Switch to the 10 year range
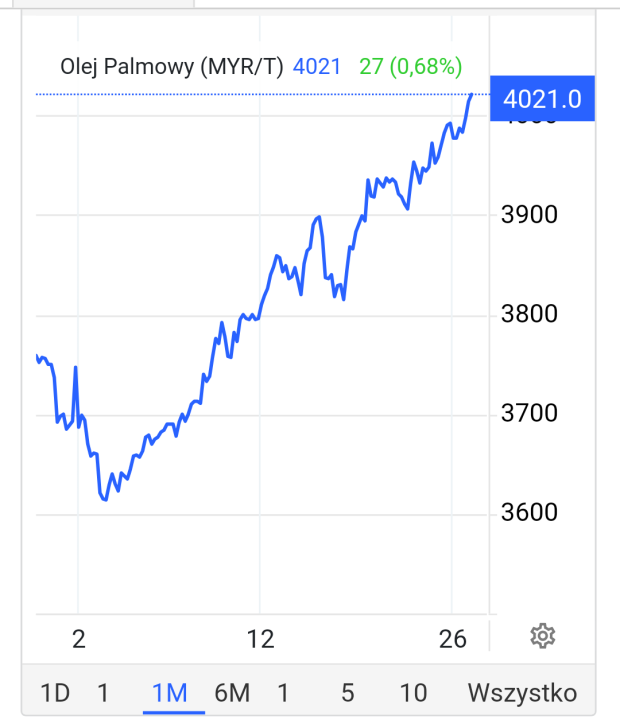The width and height of the screenshot is (620, 720). pos(413,692)
